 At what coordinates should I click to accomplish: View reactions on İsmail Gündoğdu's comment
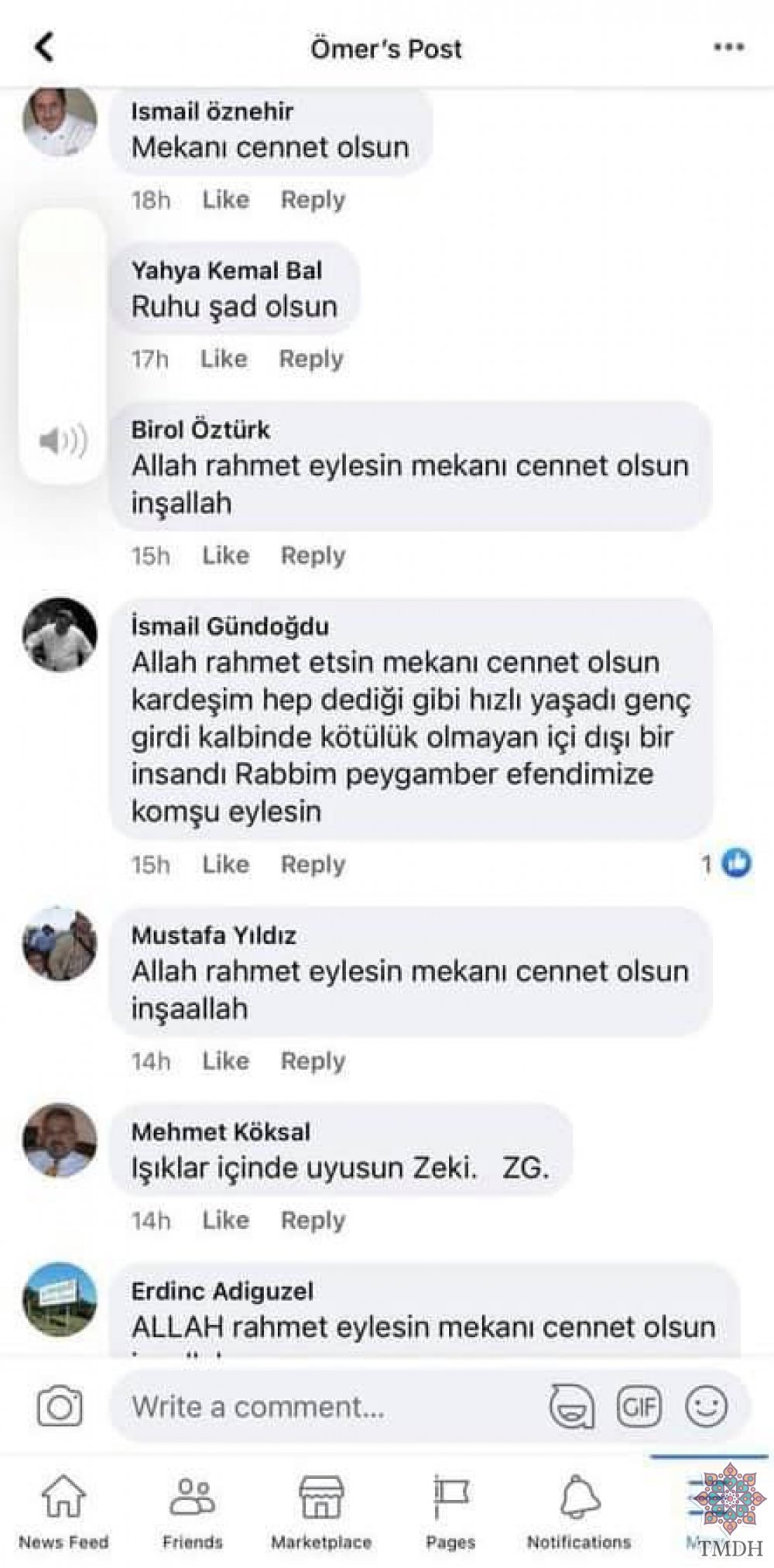[x=726, y=863]
